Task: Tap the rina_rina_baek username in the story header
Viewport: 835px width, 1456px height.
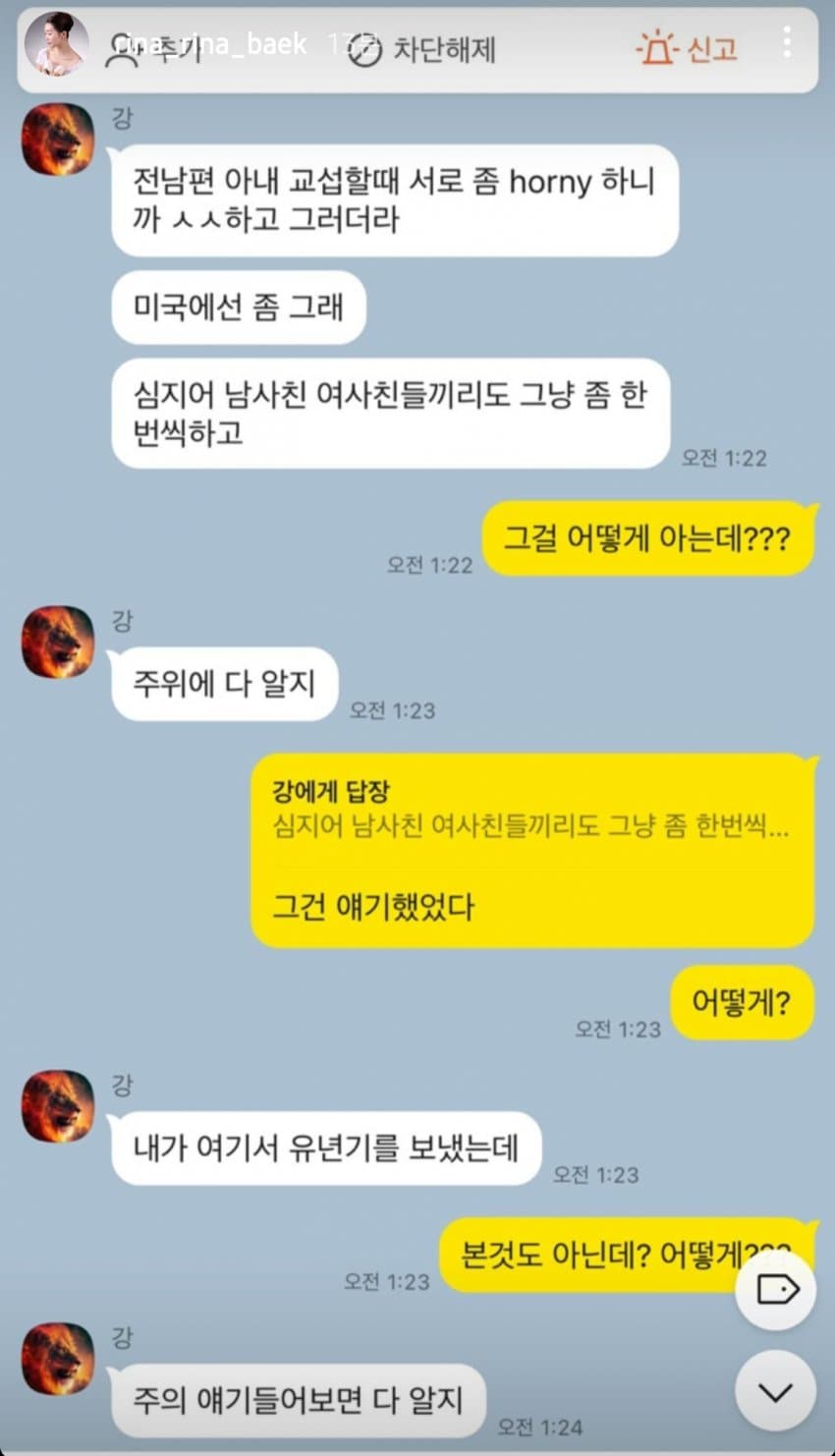Action: [x=211, y=44]
